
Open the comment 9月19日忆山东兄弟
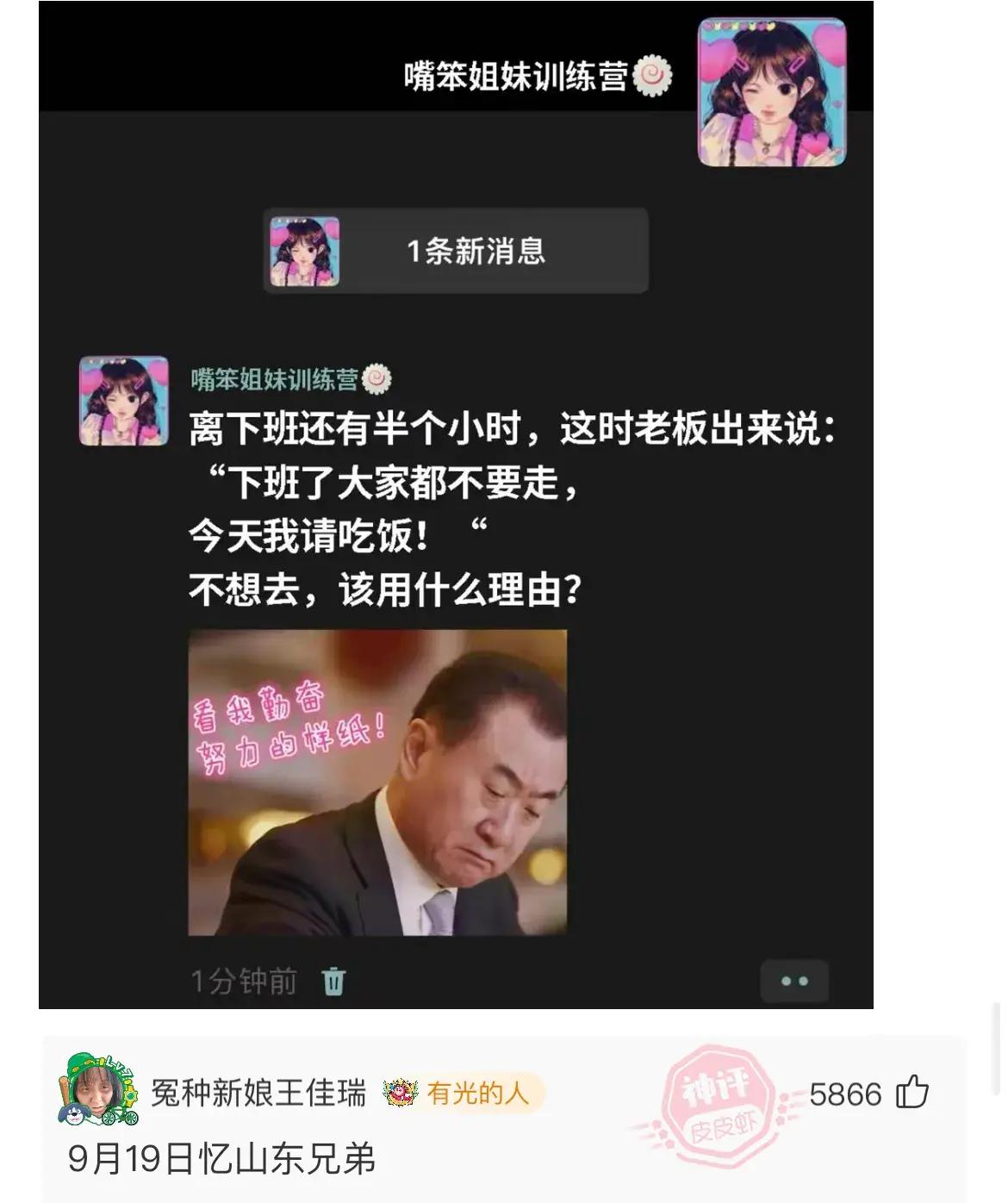(x=222, y=1159)
